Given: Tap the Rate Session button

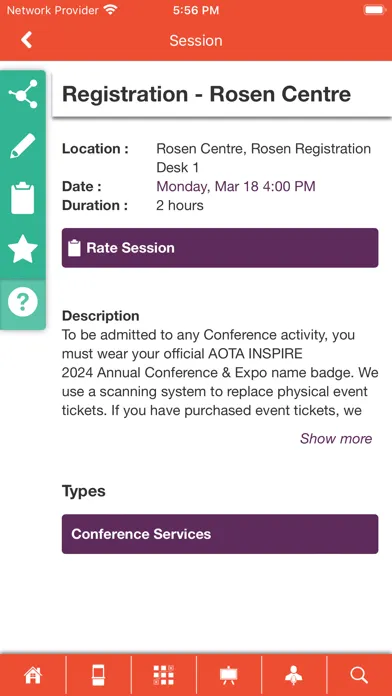Looking at the screenshot, I should tap(220, 248).
